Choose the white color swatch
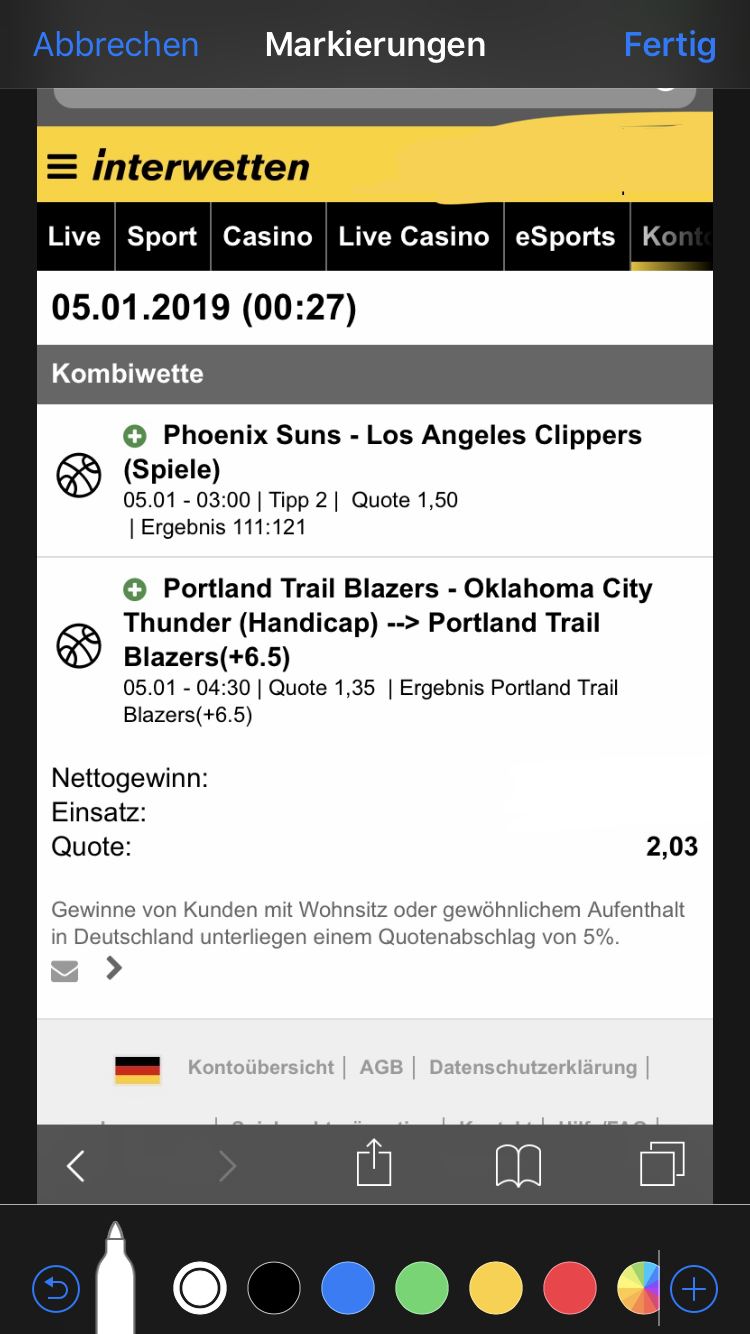The image size is (750, 1334). [x=200, y=1288]
